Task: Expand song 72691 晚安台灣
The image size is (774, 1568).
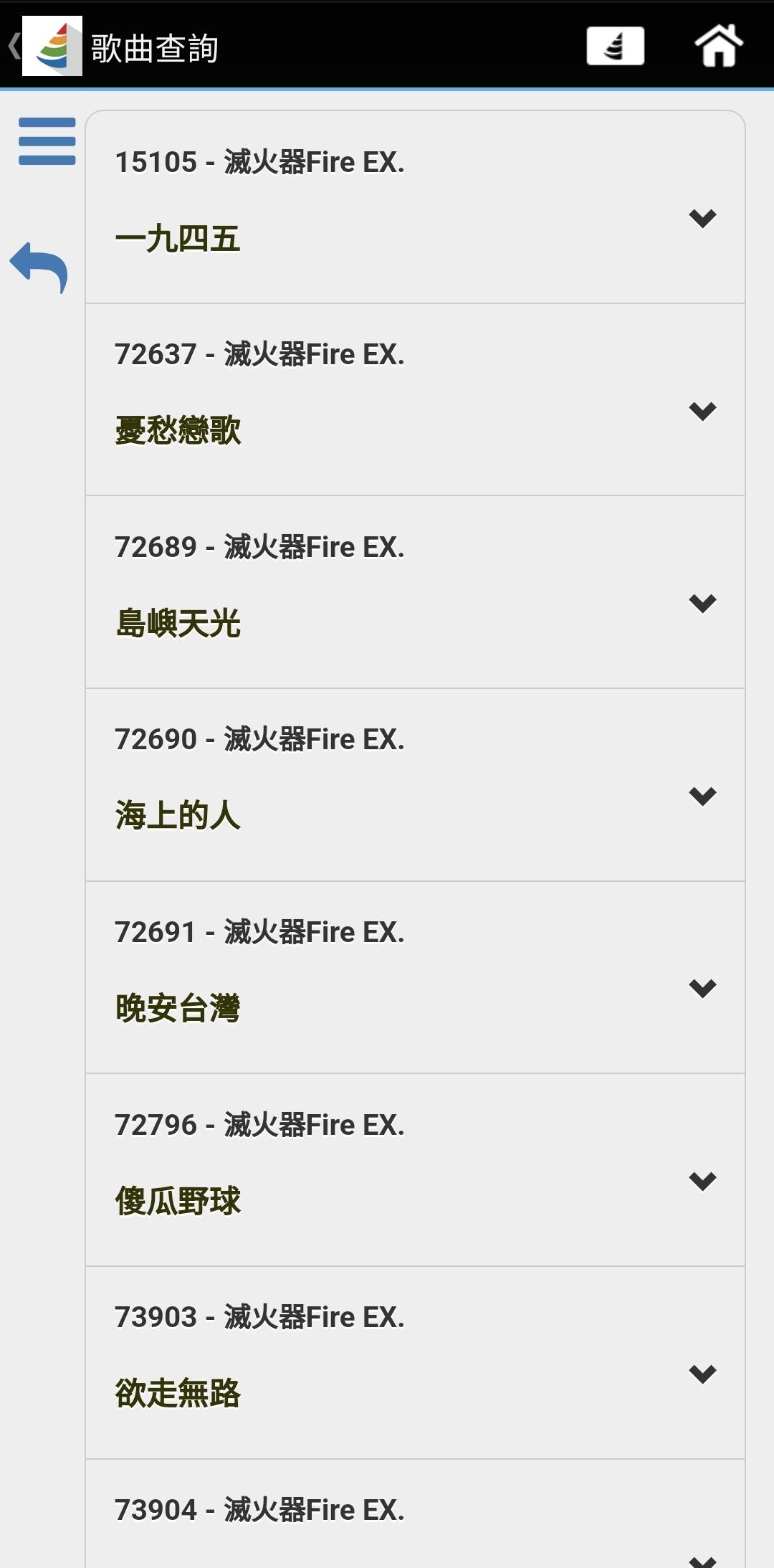Action: (702, 988)
